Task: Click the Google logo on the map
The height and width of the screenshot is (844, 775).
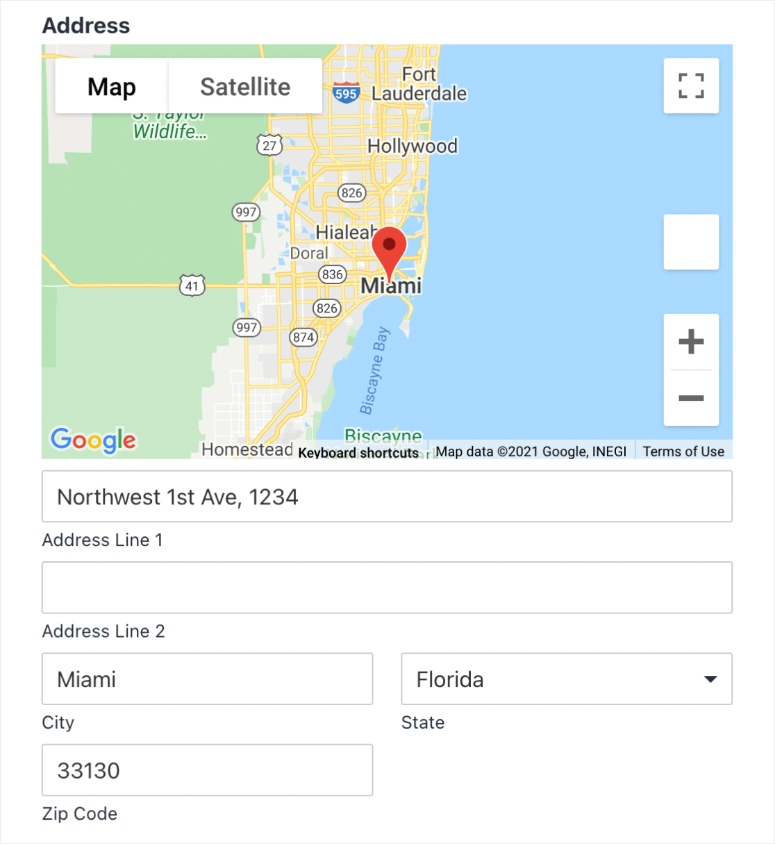Action: (x=92, y=441)
